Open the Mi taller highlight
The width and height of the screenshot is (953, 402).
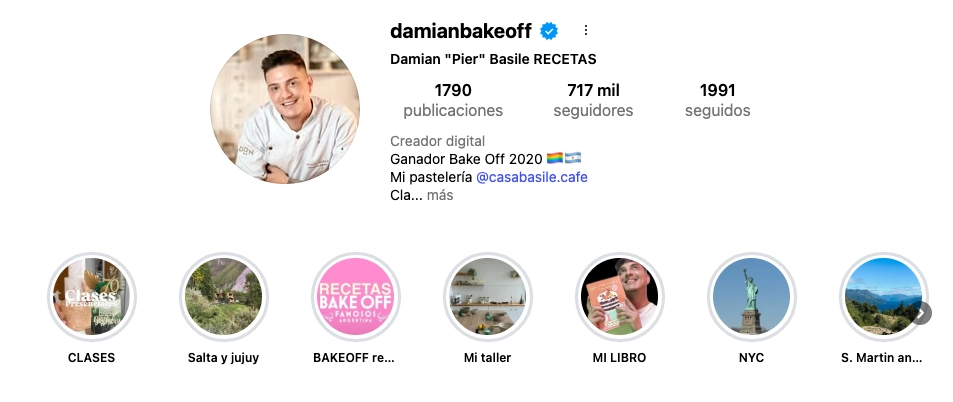pyautogui.click(x=487, y=297)
